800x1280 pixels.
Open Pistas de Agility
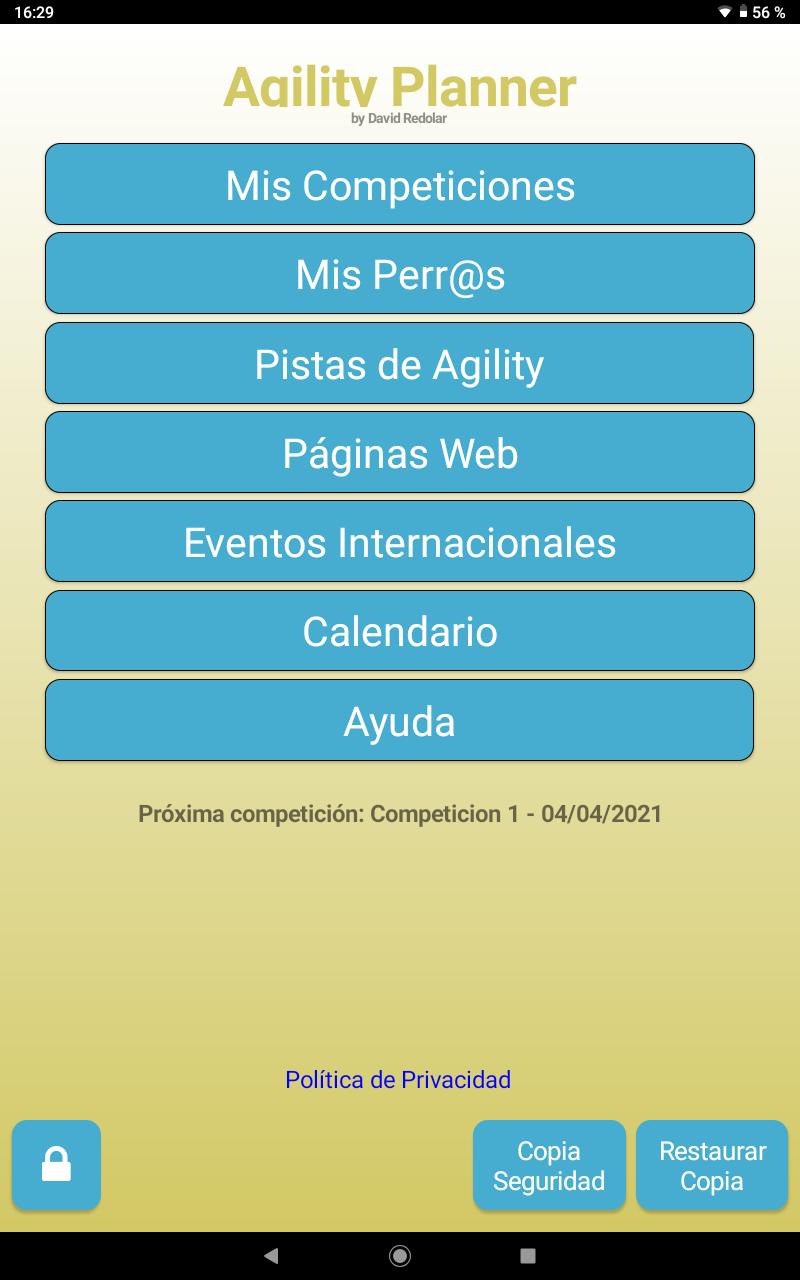pos(399,363)
